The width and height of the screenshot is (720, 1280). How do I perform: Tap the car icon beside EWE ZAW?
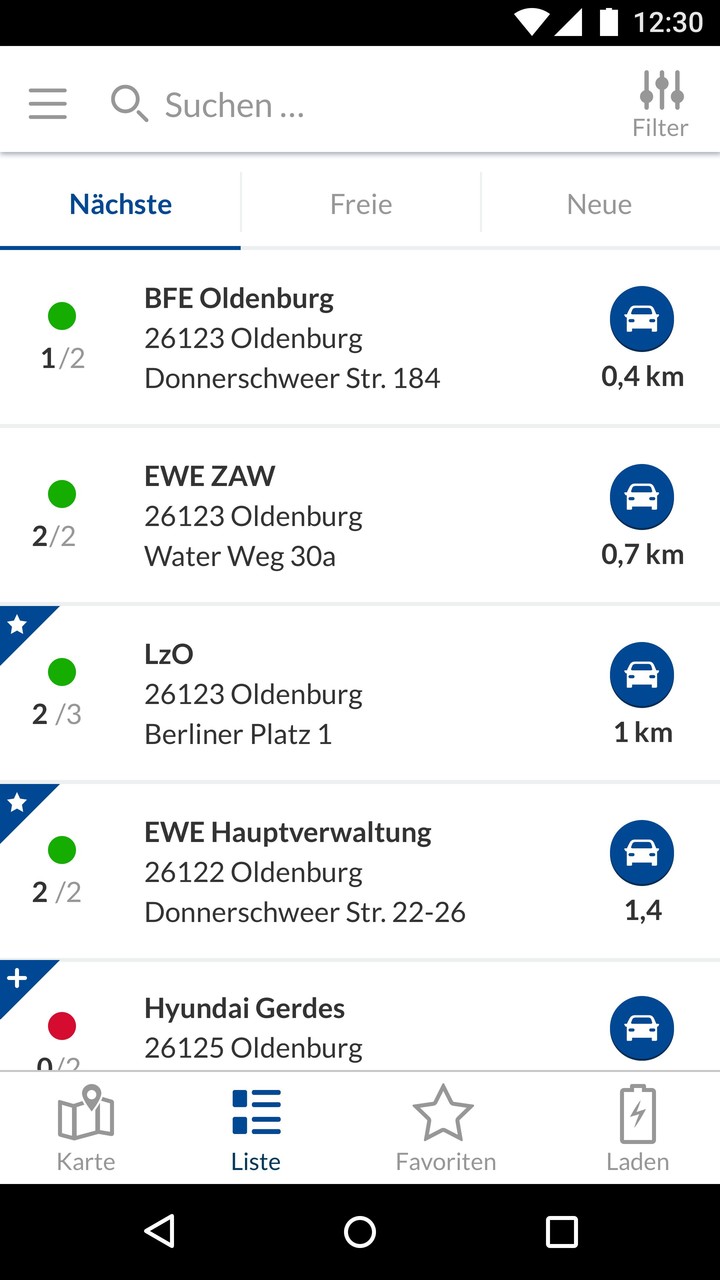641,496
